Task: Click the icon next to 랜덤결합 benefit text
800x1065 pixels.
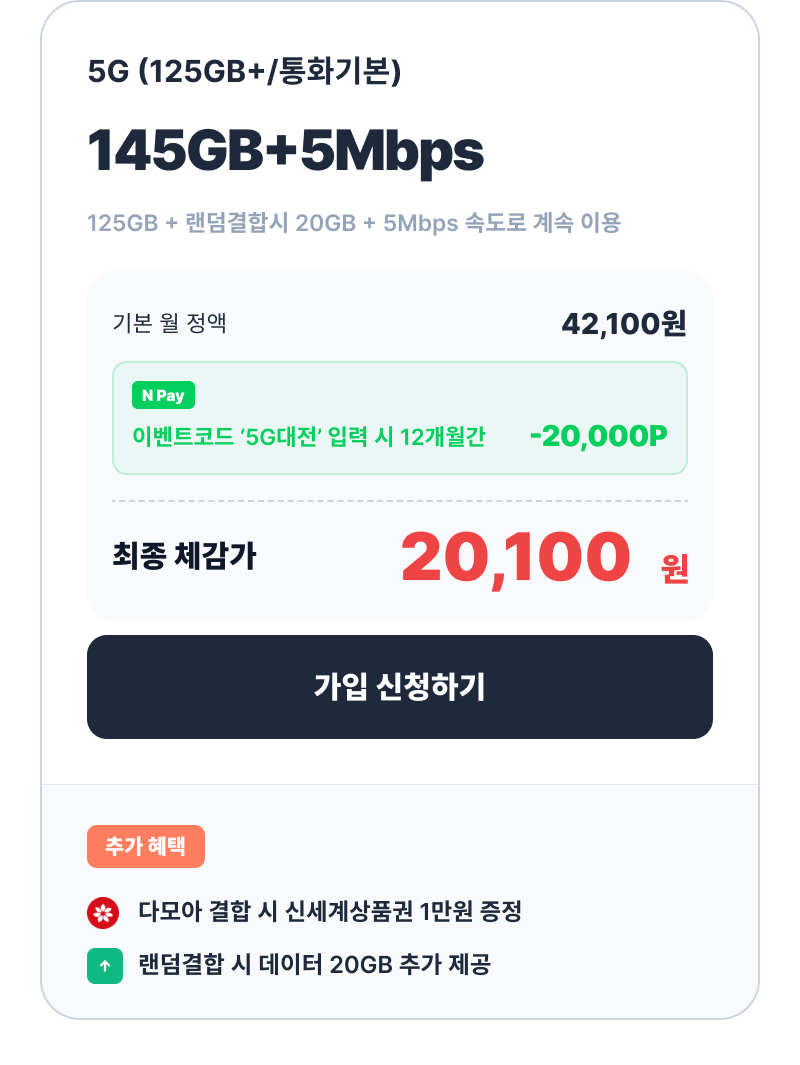Action: click(105, 966)
